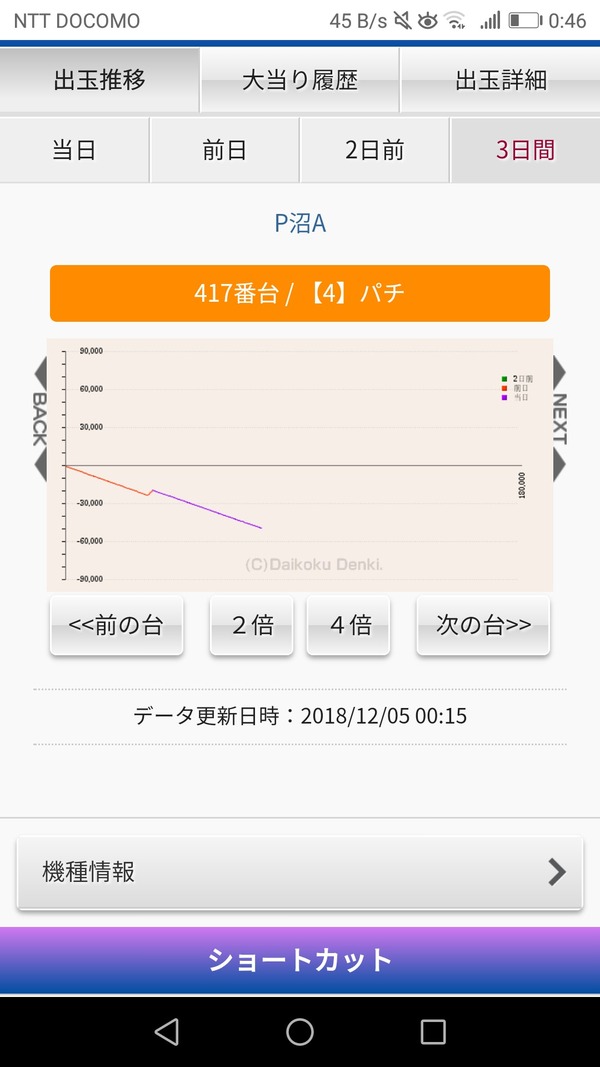600x1067 pixels.
Task: Go to the next machine with 次の台>>
Action: (483, 625)
